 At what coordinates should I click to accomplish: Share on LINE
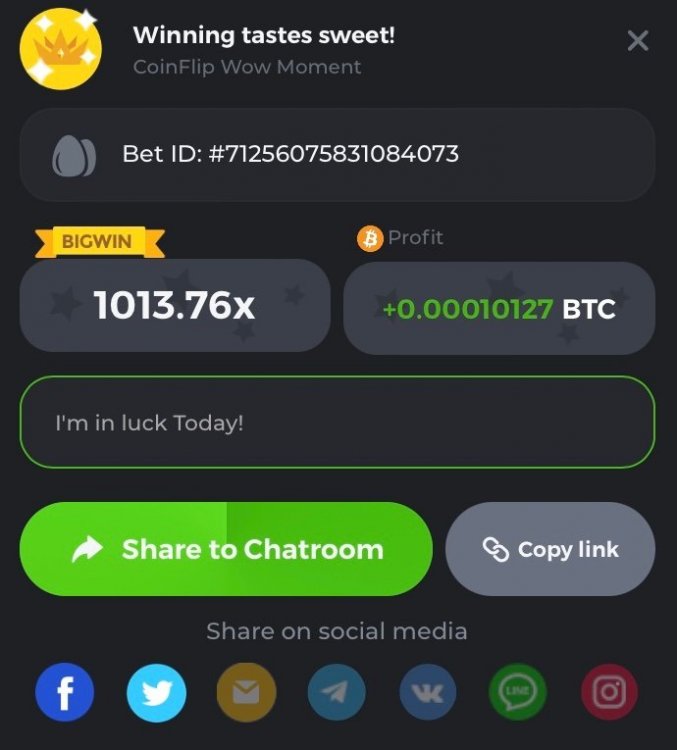(517, 693)
